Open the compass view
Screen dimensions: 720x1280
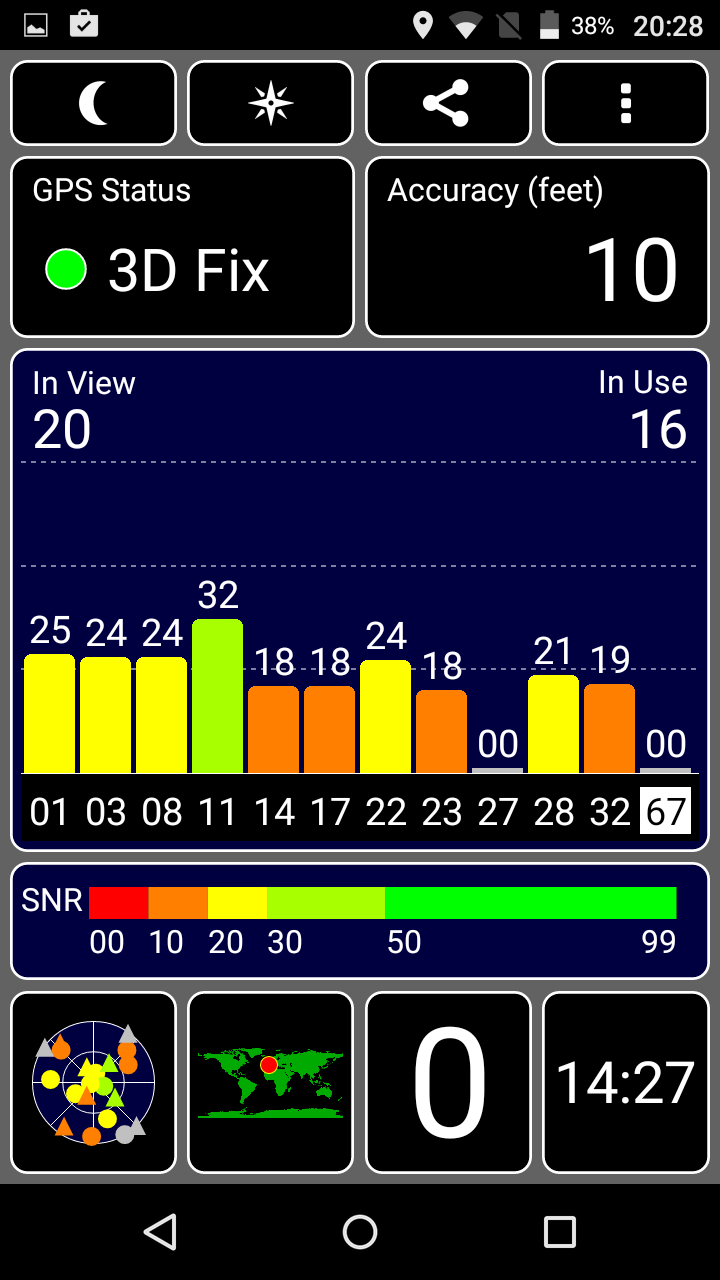pos(271,103)
